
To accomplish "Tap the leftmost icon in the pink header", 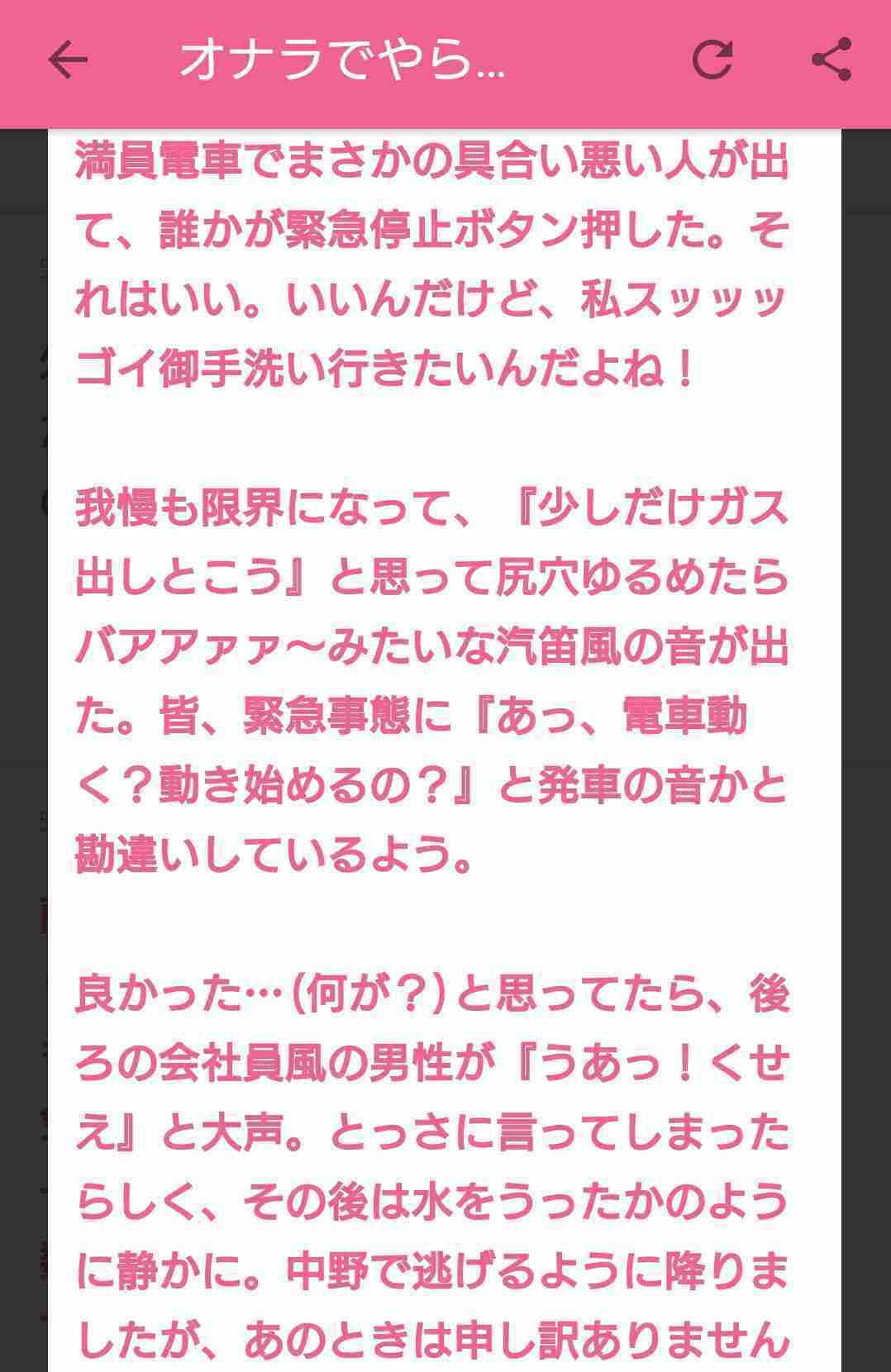I will 69,59.
